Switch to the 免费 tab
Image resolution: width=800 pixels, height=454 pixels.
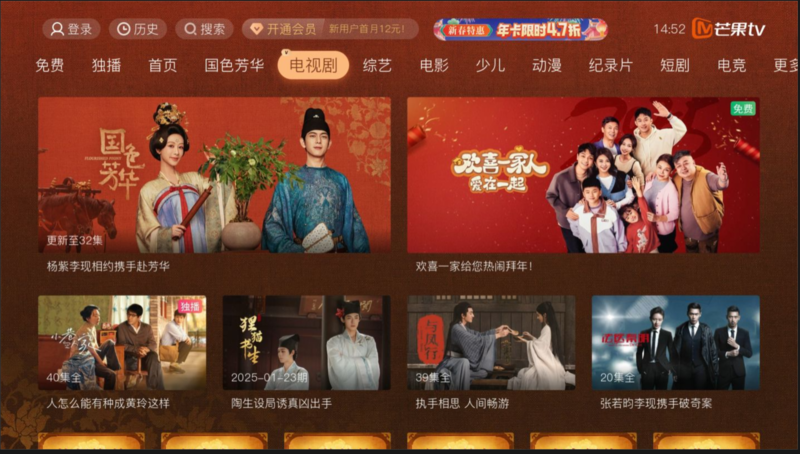[49, 66]
